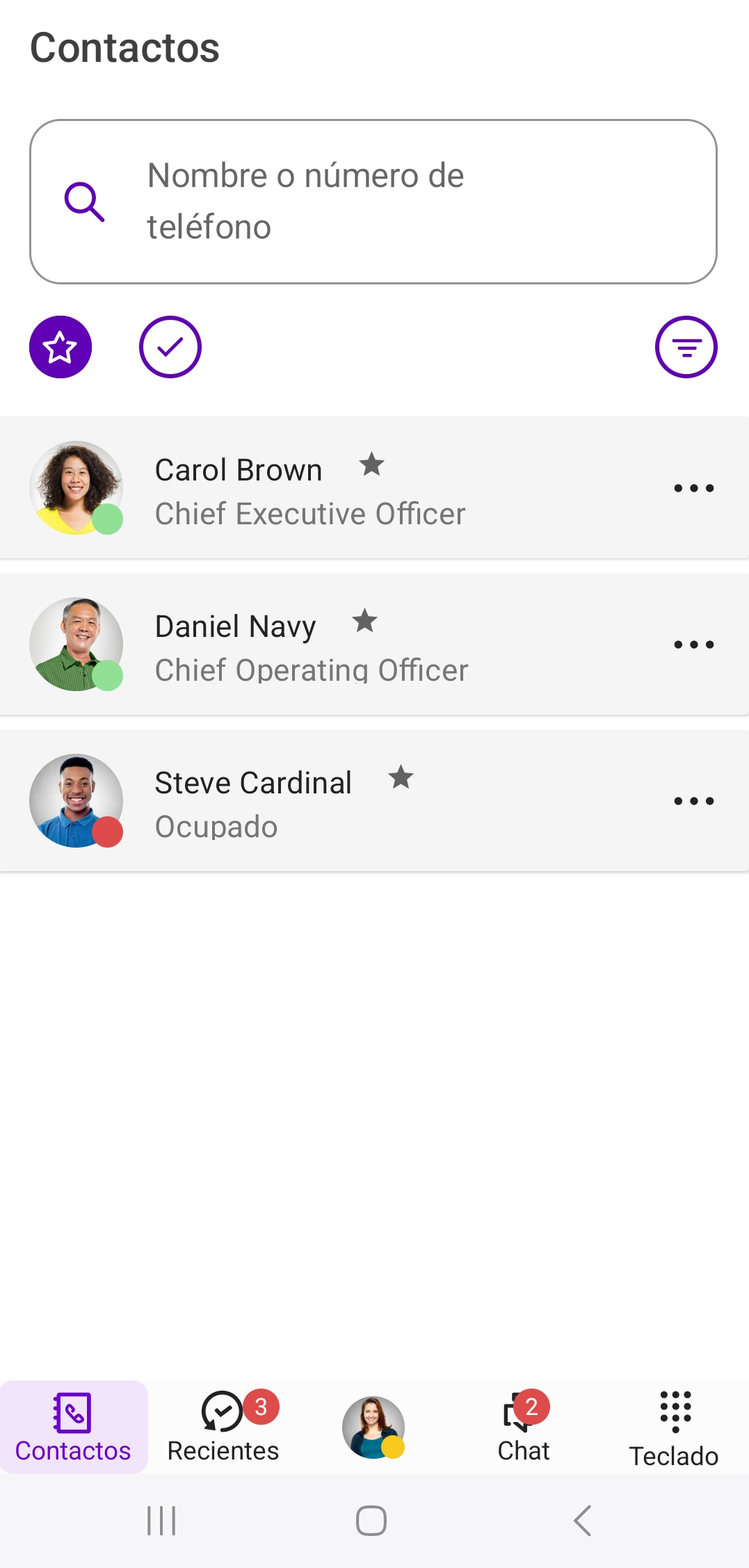Open more options for Carol Brown

(693, 488)
